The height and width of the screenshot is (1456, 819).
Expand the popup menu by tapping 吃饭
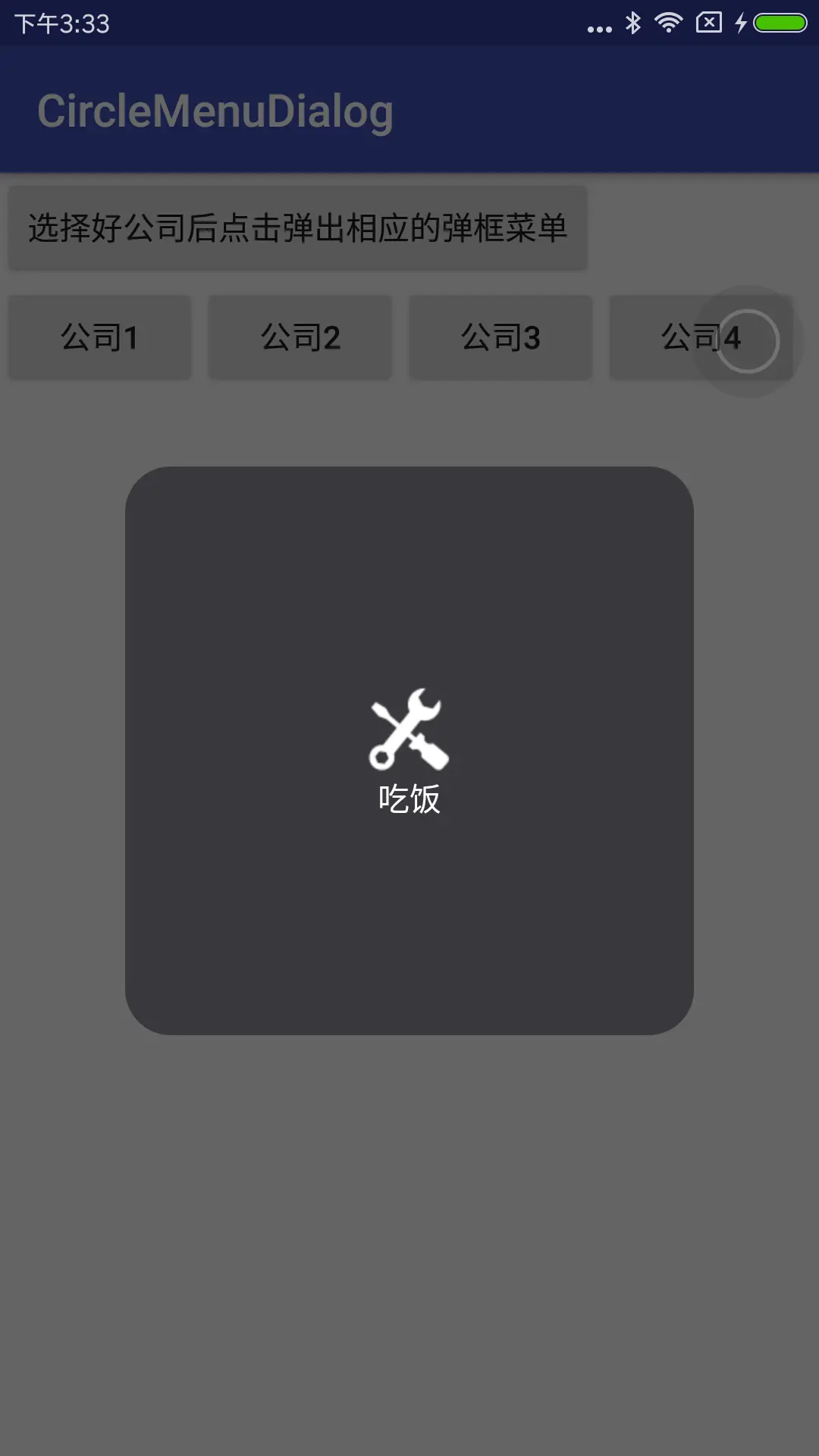(x=409, y=796)
